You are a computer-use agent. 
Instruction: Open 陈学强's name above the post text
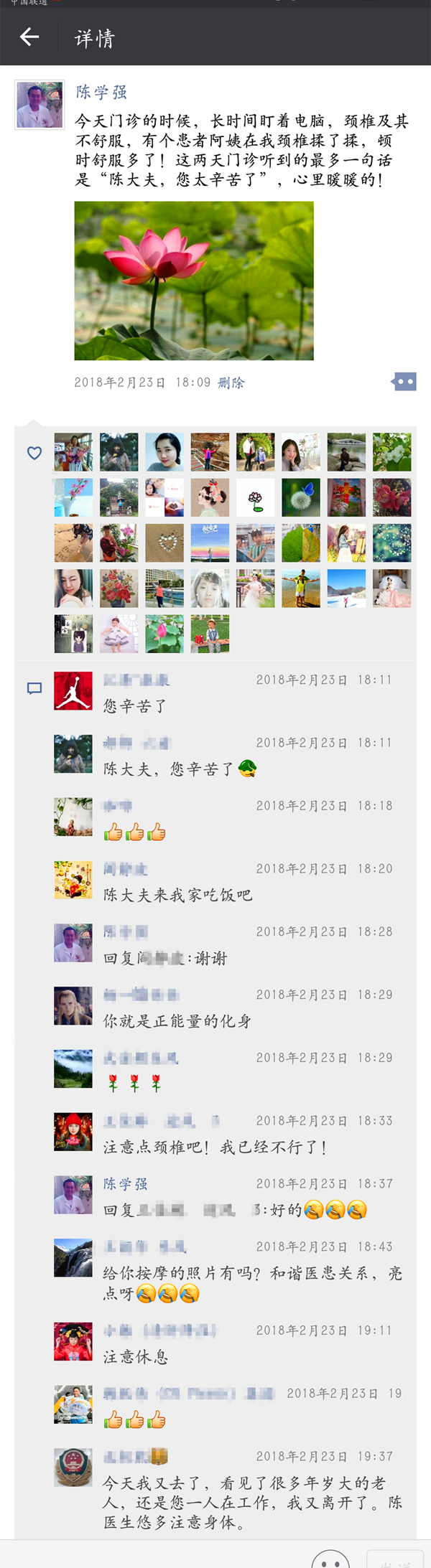tap(101, 92)
